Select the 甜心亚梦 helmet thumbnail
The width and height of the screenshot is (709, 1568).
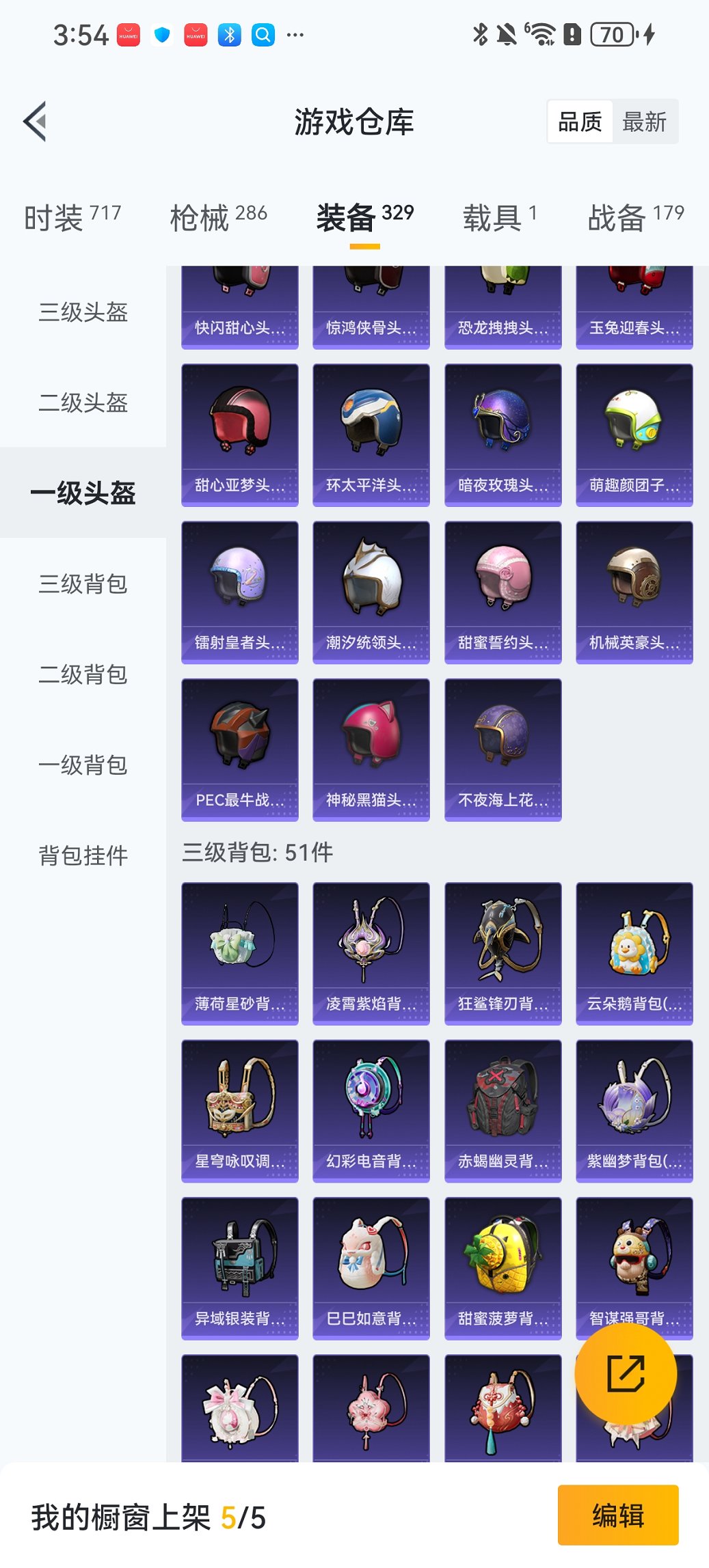pyautogui.click(x=239, y=433)
